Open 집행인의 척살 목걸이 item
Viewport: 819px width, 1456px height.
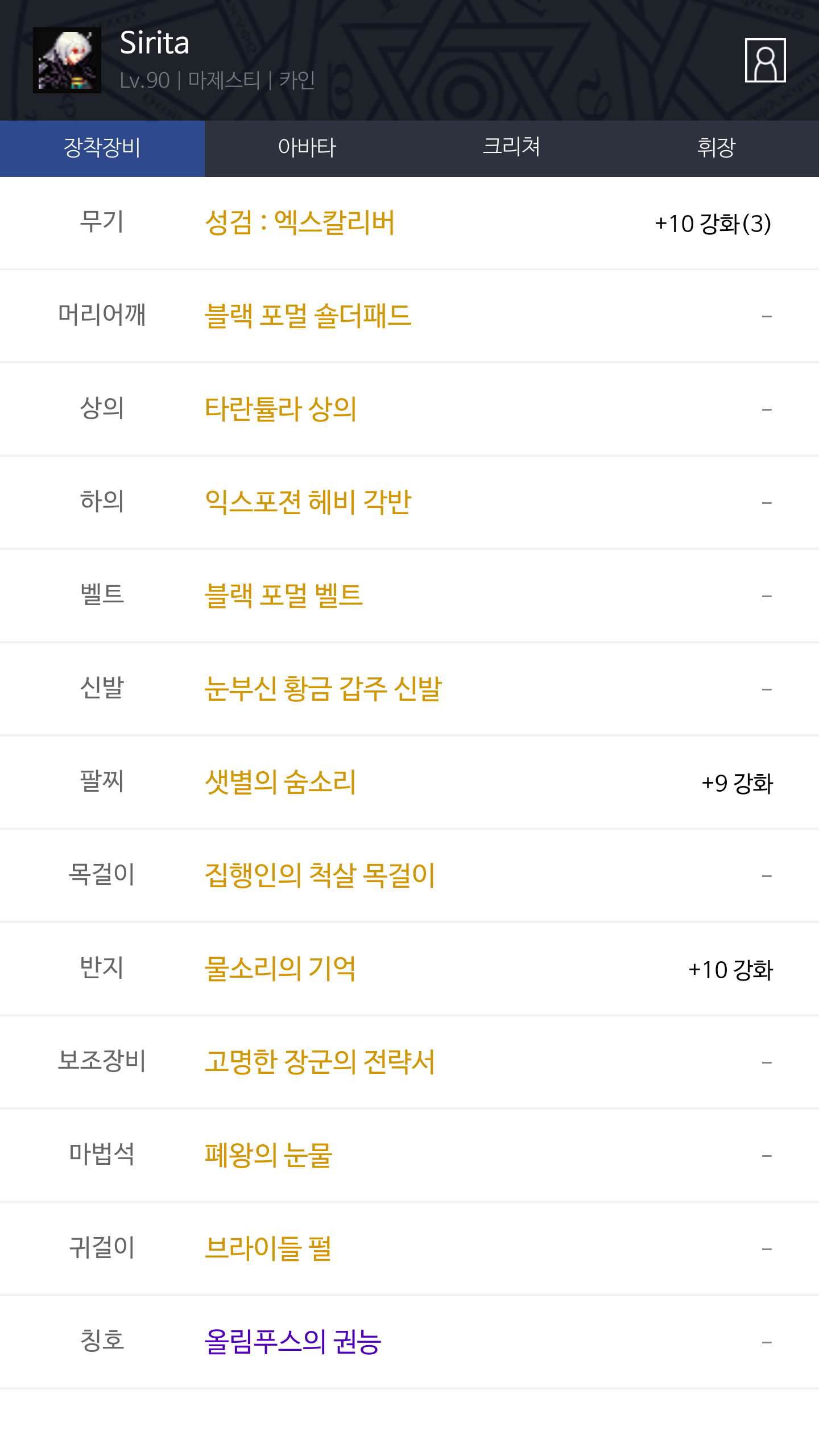pyautogui.click(x=320, y=875)
